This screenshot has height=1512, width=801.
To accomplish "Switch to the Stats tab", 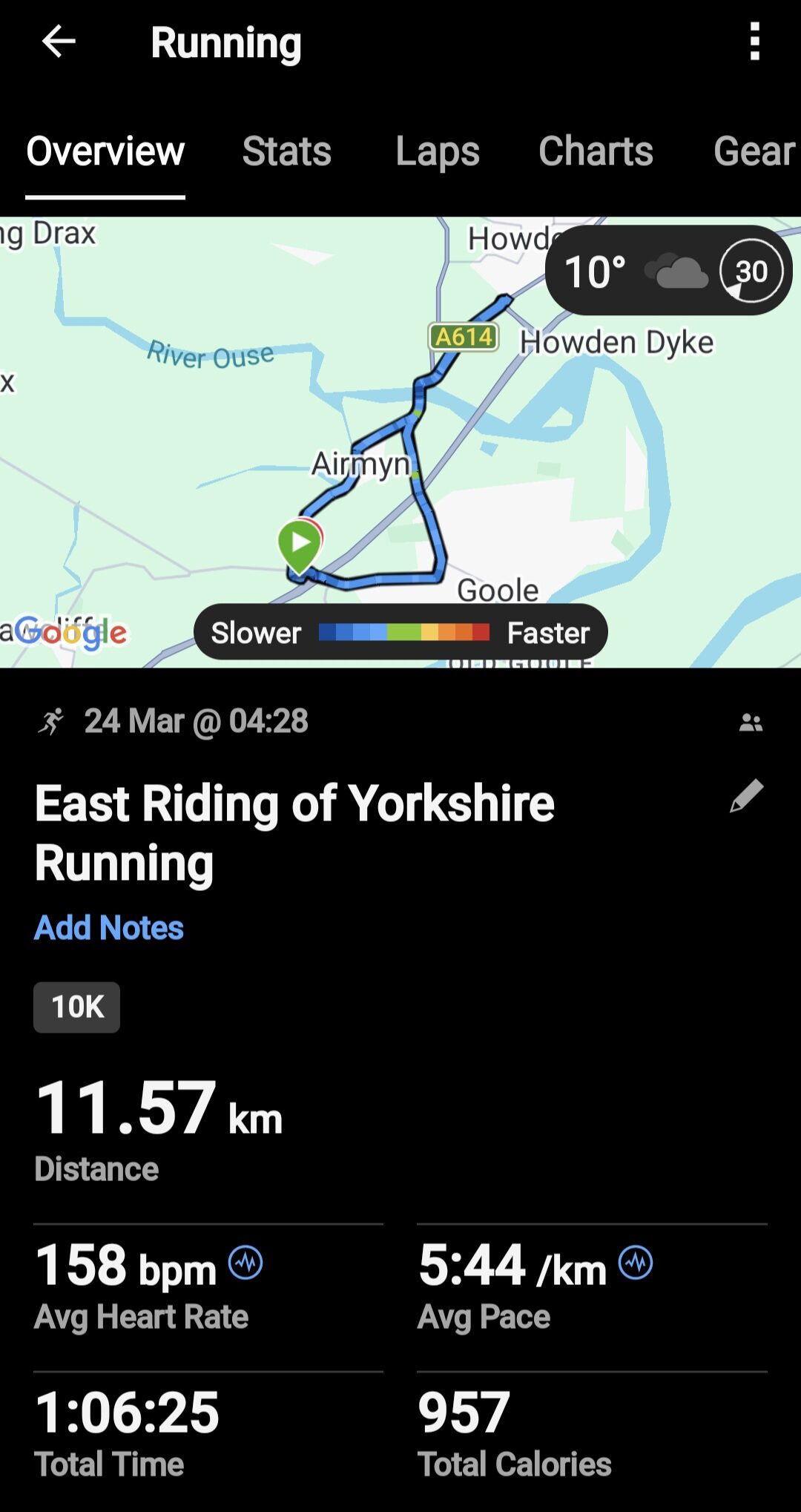I will (286, 151).
